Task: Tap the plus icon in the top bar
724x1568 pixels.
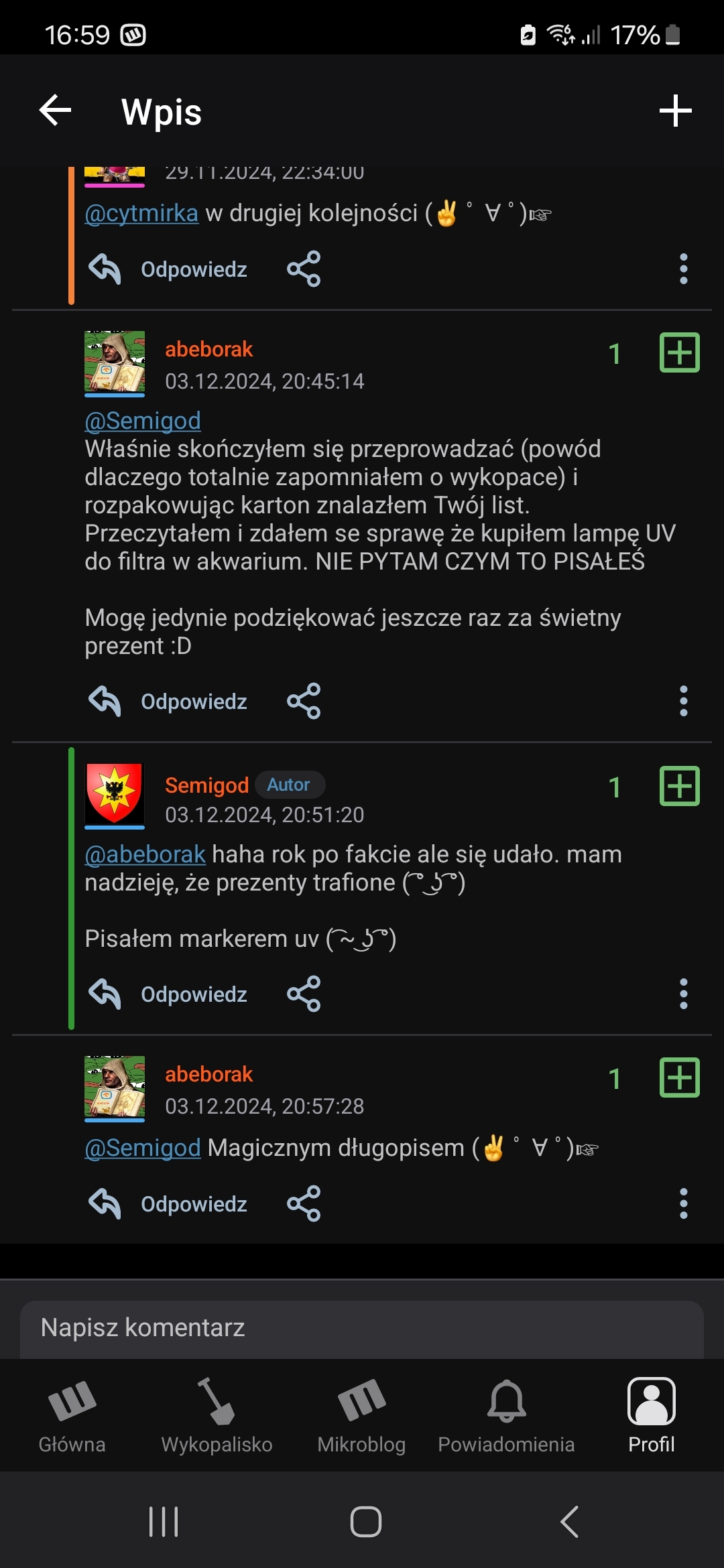Action: (x=675, y=111)
